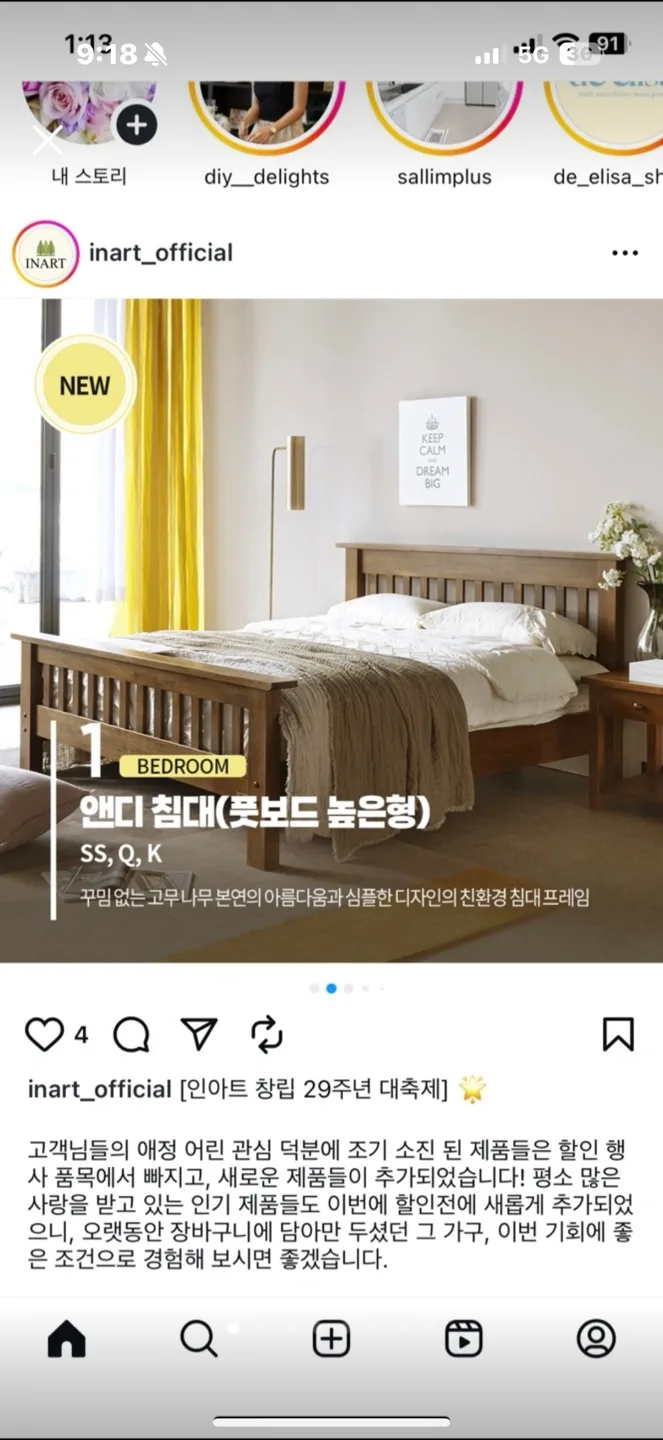Switch to the Reels tab
The height and width of the screenshot is (1440, 663).
click(x=464, y=1339)
